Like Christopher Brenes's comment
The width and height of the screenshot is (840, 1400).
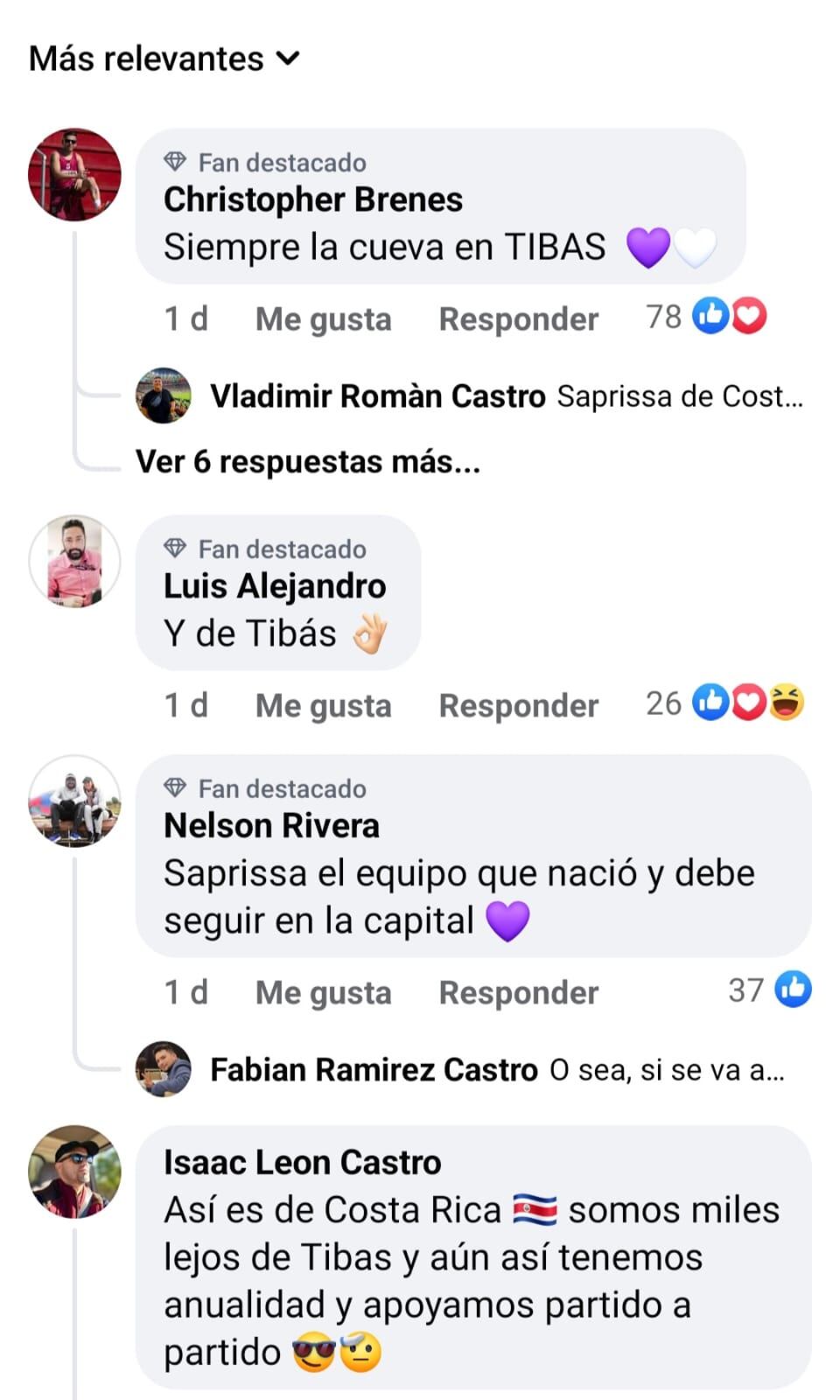pyautogui.click(x=323, y=319)
